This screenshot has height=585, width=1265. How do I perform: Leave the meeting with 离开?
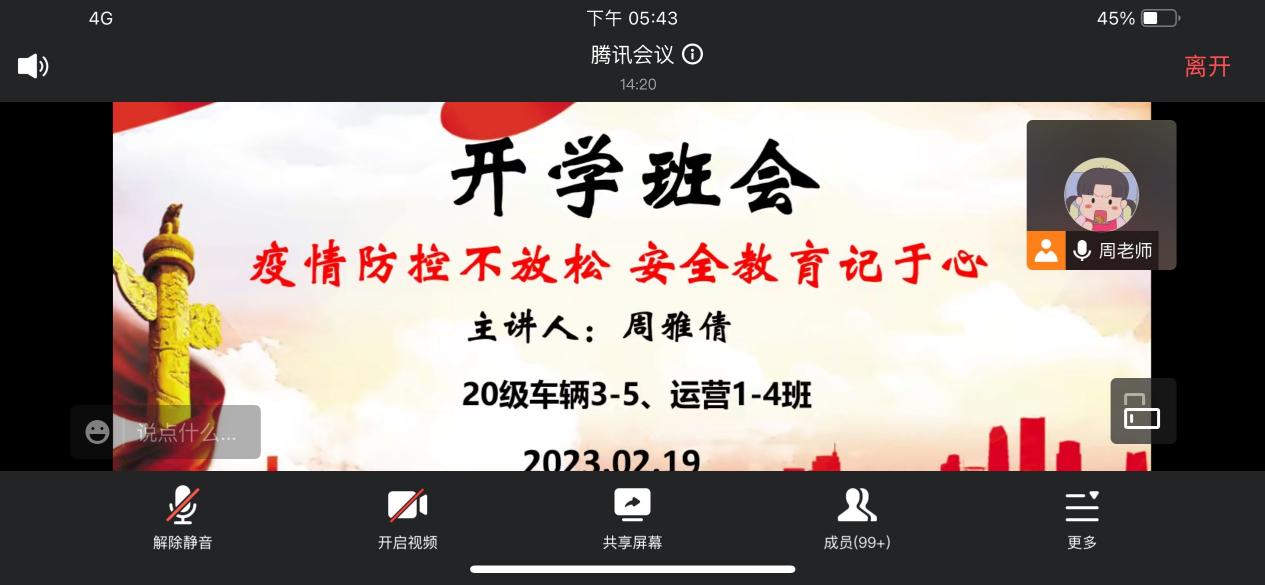click(1207, 66)
